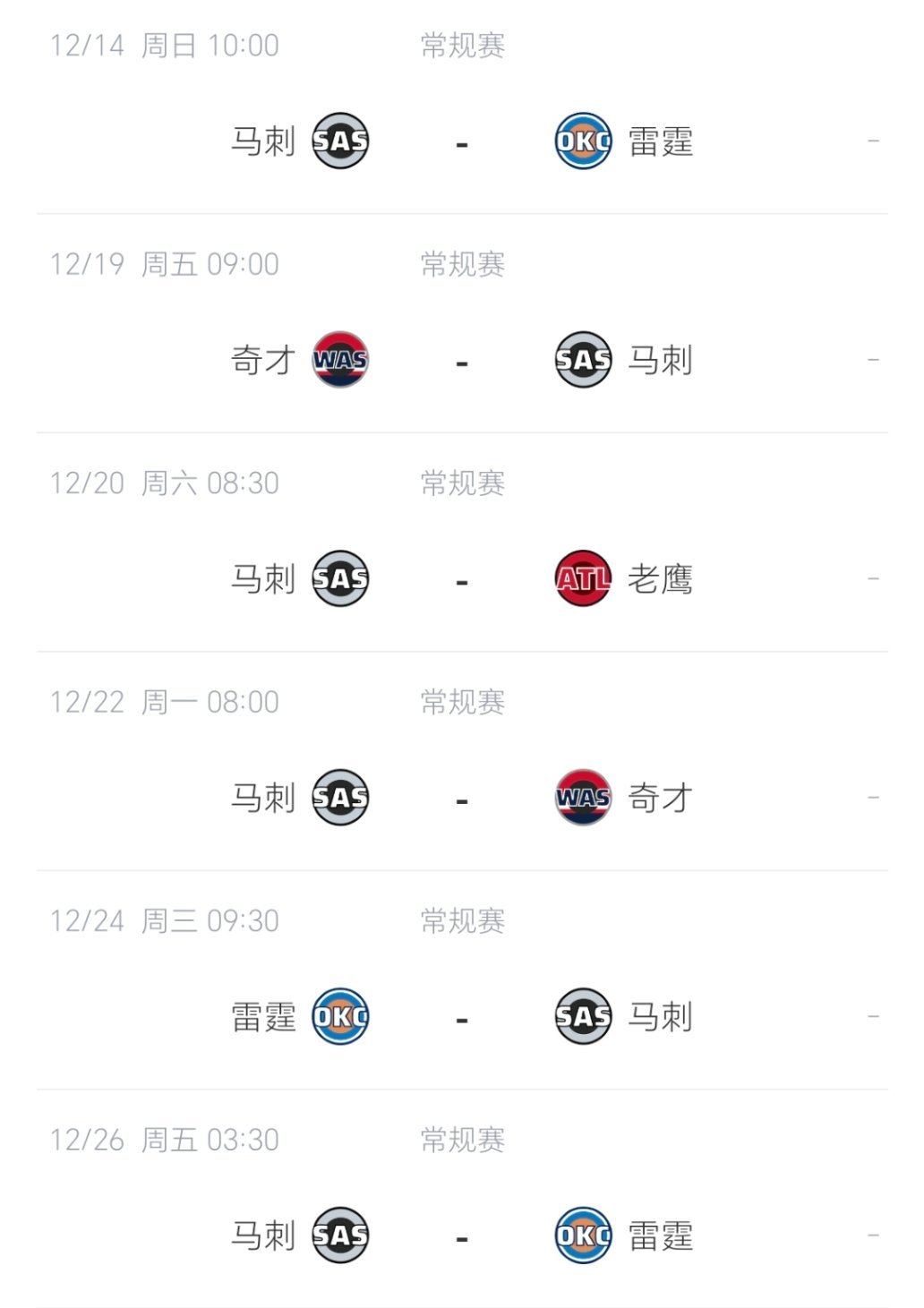Select the Spurs SAS logo in the 12/19 matchup

click(582, 358)
